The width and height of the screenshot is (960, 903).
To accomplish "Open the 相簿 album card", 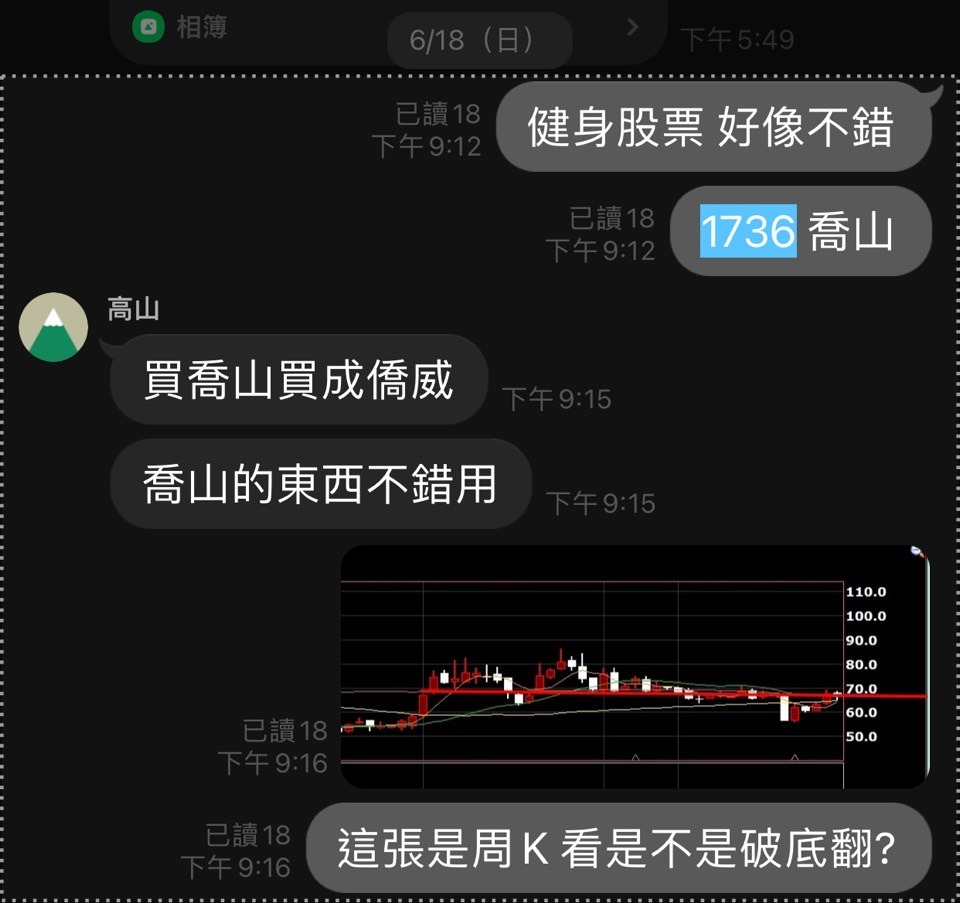I will point(200,27).
